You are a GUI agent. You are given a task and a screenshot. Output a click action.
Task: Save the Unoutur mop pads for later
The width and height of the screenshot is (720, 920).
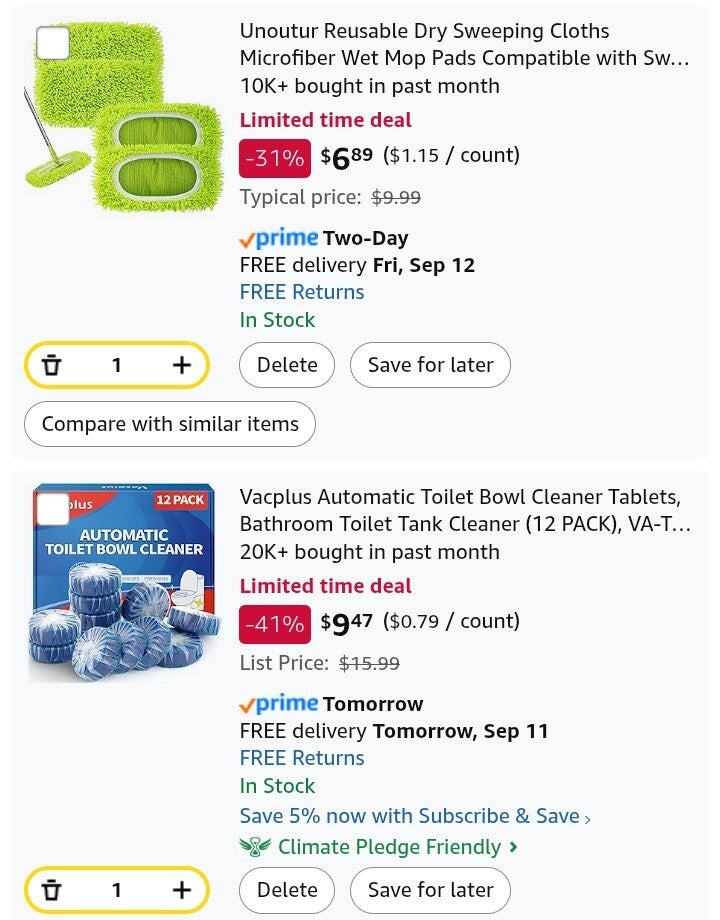click(430, 365)
